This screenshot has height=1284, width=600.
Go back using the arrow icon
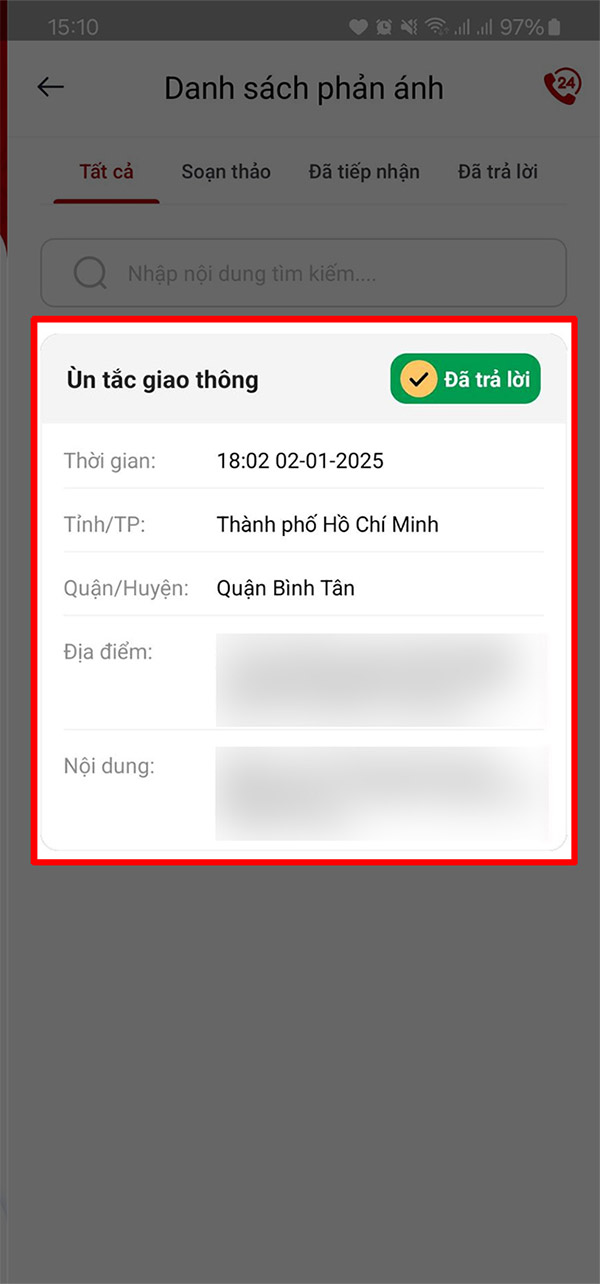click(51, 87)
